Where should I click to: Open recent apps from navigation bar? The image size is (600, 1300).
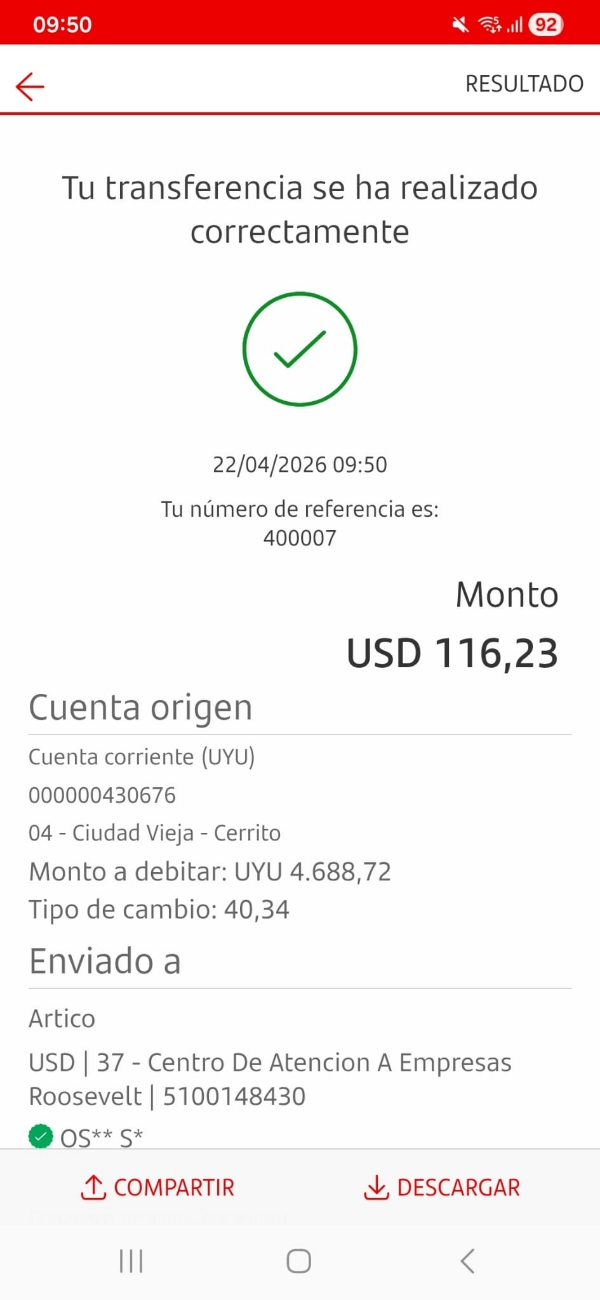click(131, 1261)
